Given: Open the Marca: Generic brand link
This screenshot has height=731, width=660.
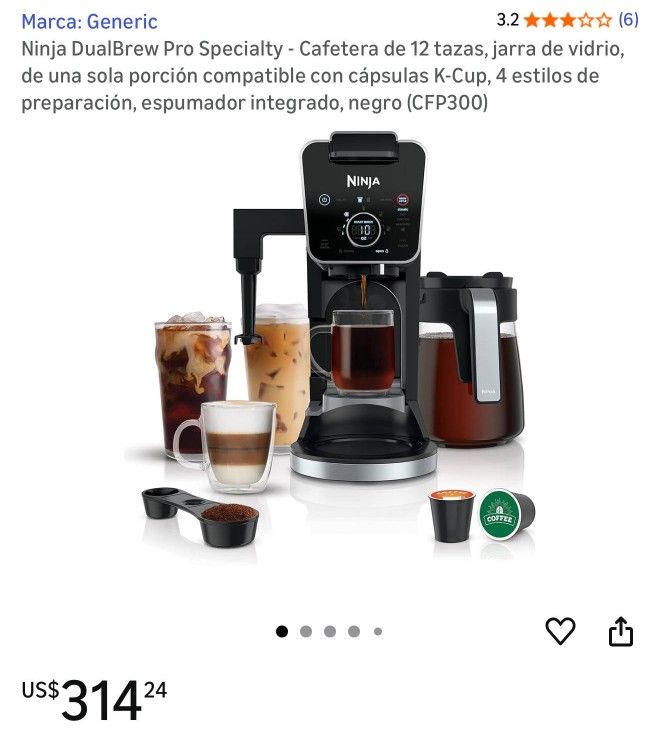Looking at the screenshot, I should [89, 21].
